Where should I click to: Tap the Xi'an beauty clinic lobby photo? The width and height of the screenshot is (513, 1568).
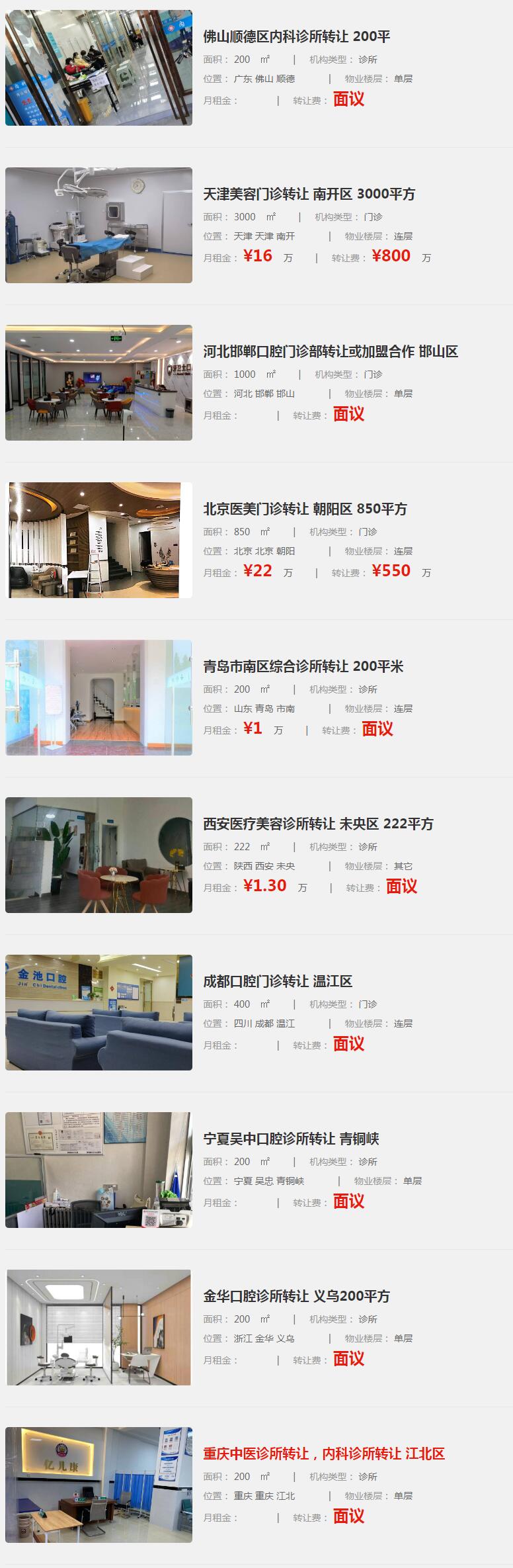tap(99, 855)
